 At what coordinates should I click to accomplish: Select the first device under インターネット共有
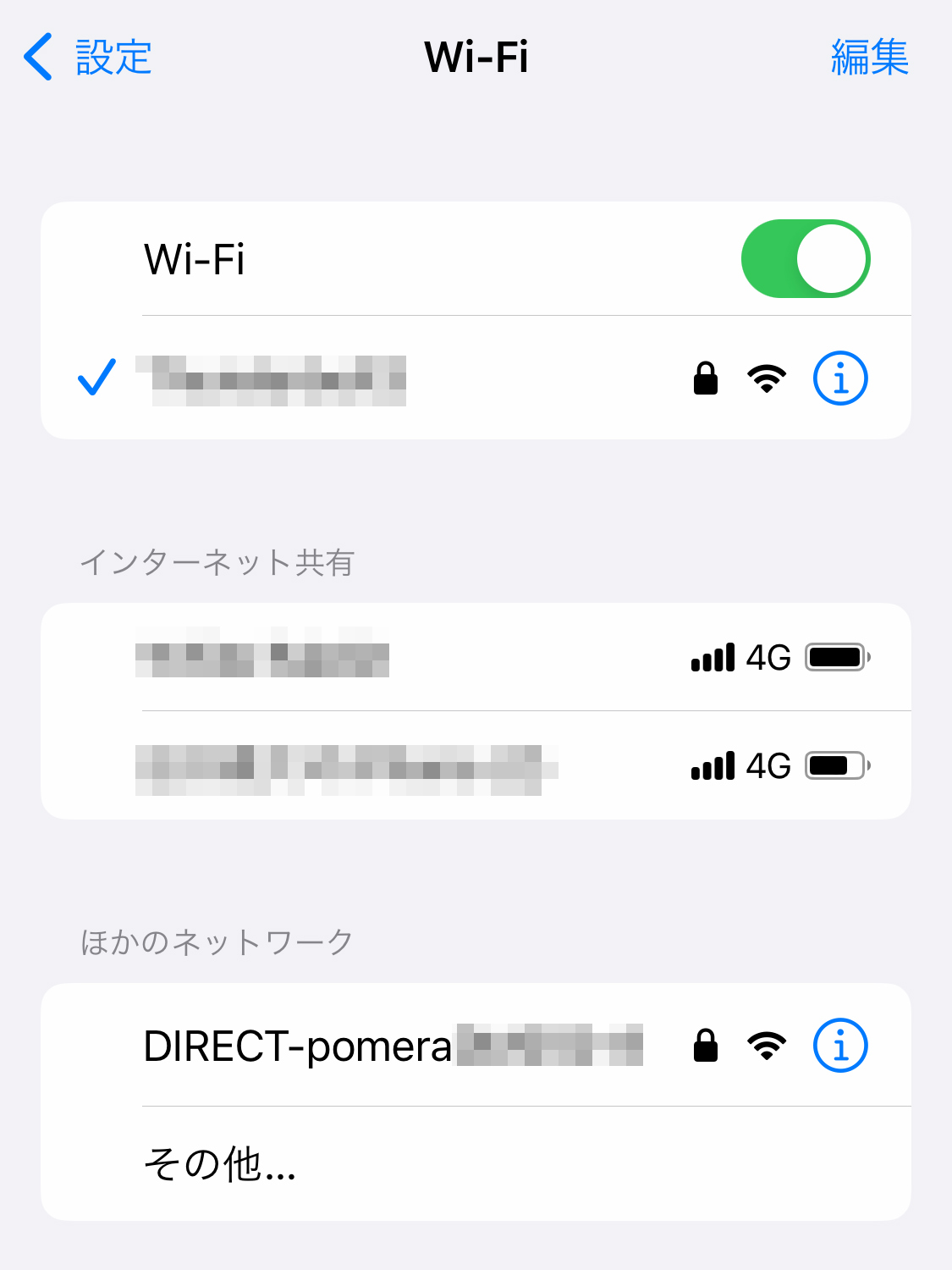click(262, 658)
